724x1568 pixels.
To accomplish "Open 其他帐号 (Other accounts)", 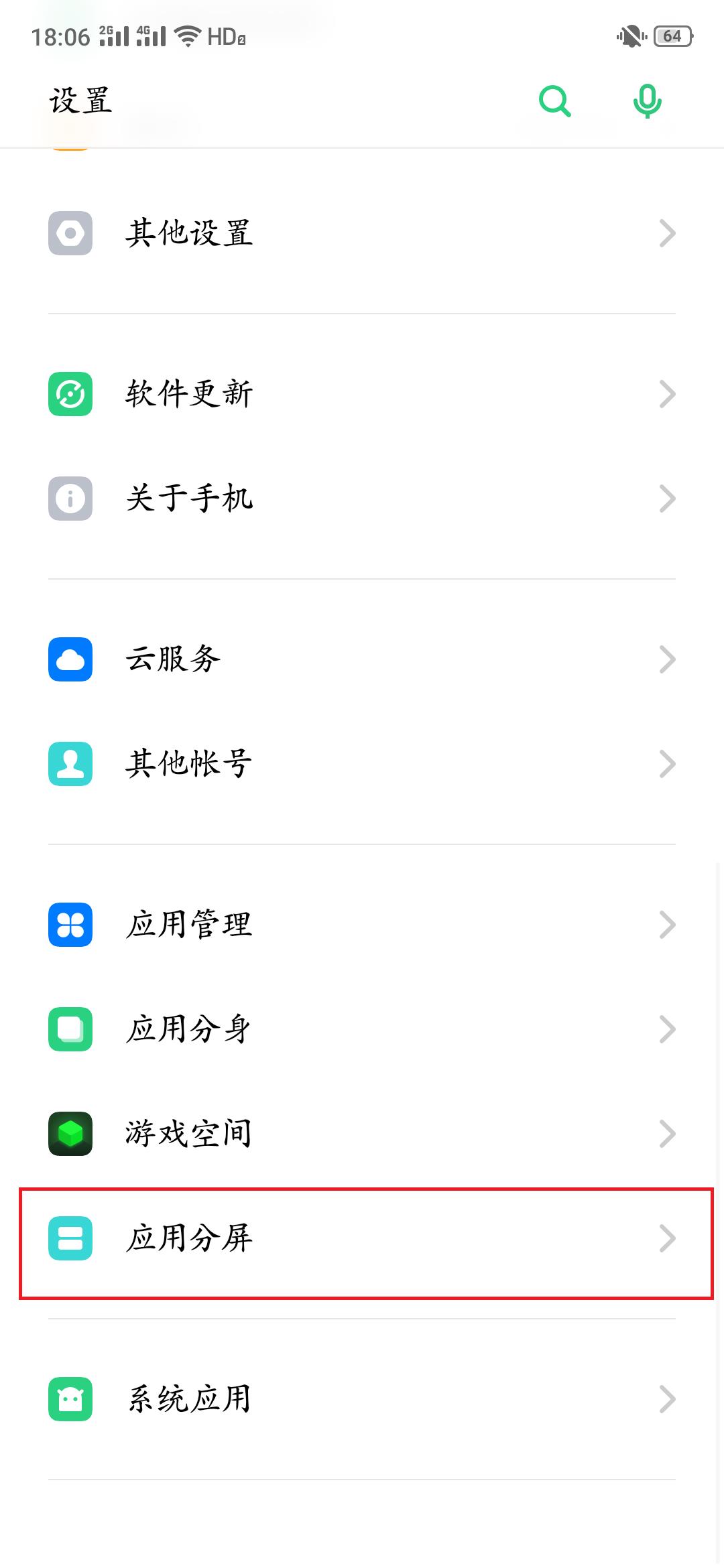I will click(362, 764).
